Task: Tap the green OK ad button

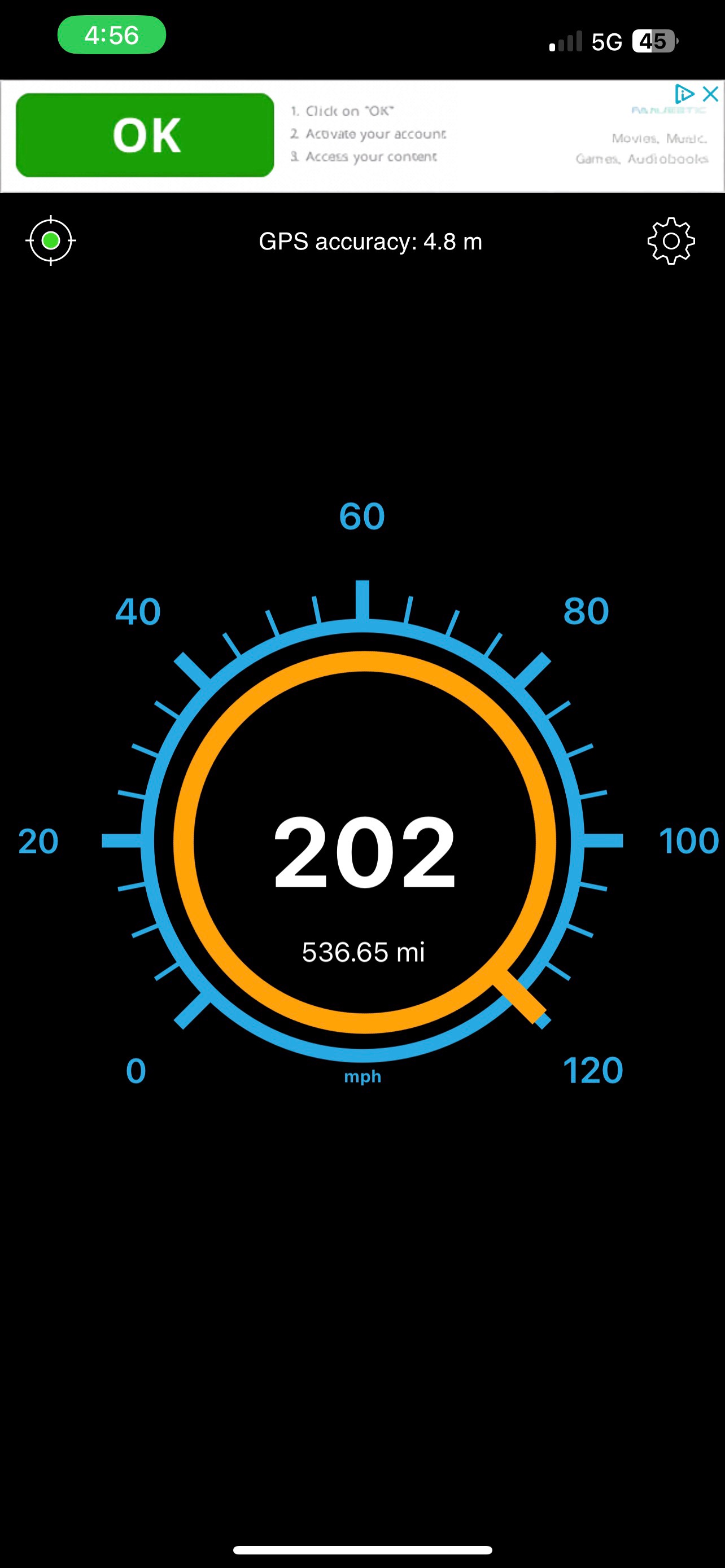Action: (x=145, y=135)
